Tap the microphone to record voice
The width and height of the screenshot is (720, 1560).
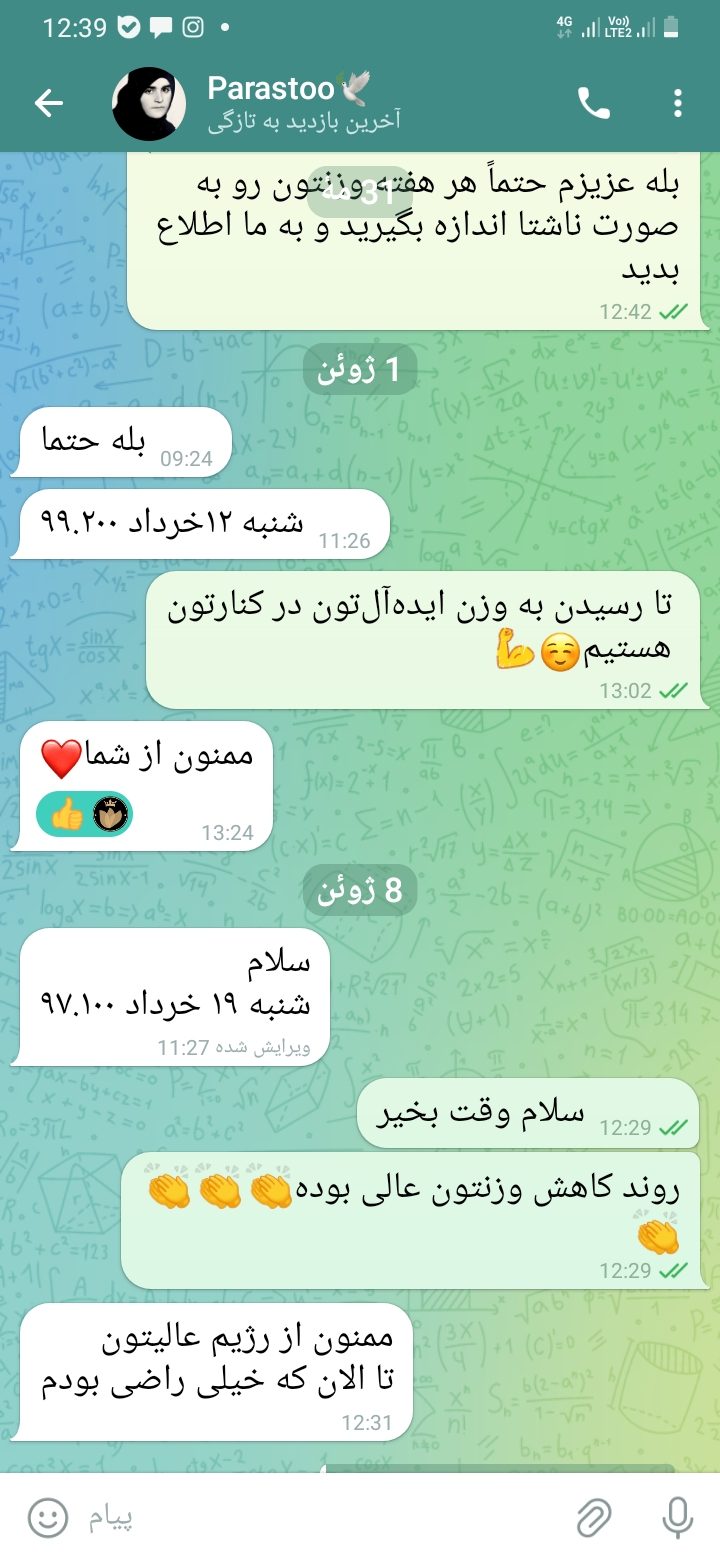(x=678, y=1518)
